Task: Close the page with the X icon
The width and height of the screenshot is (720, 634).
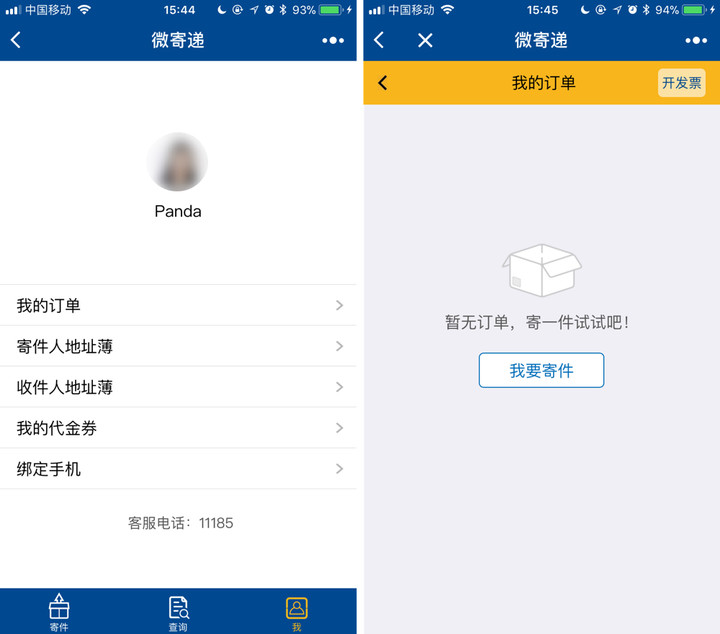Action: [425, 40]
